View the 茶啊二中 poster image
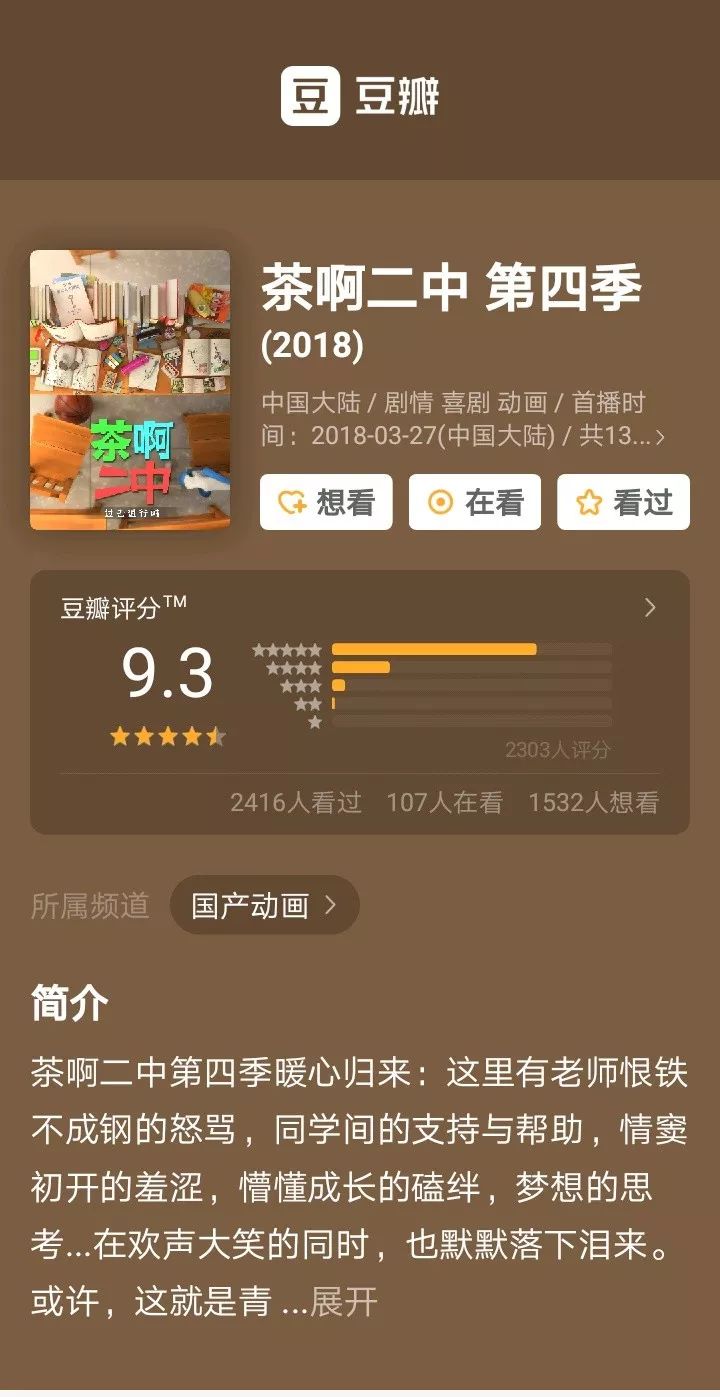 (130, 390)
